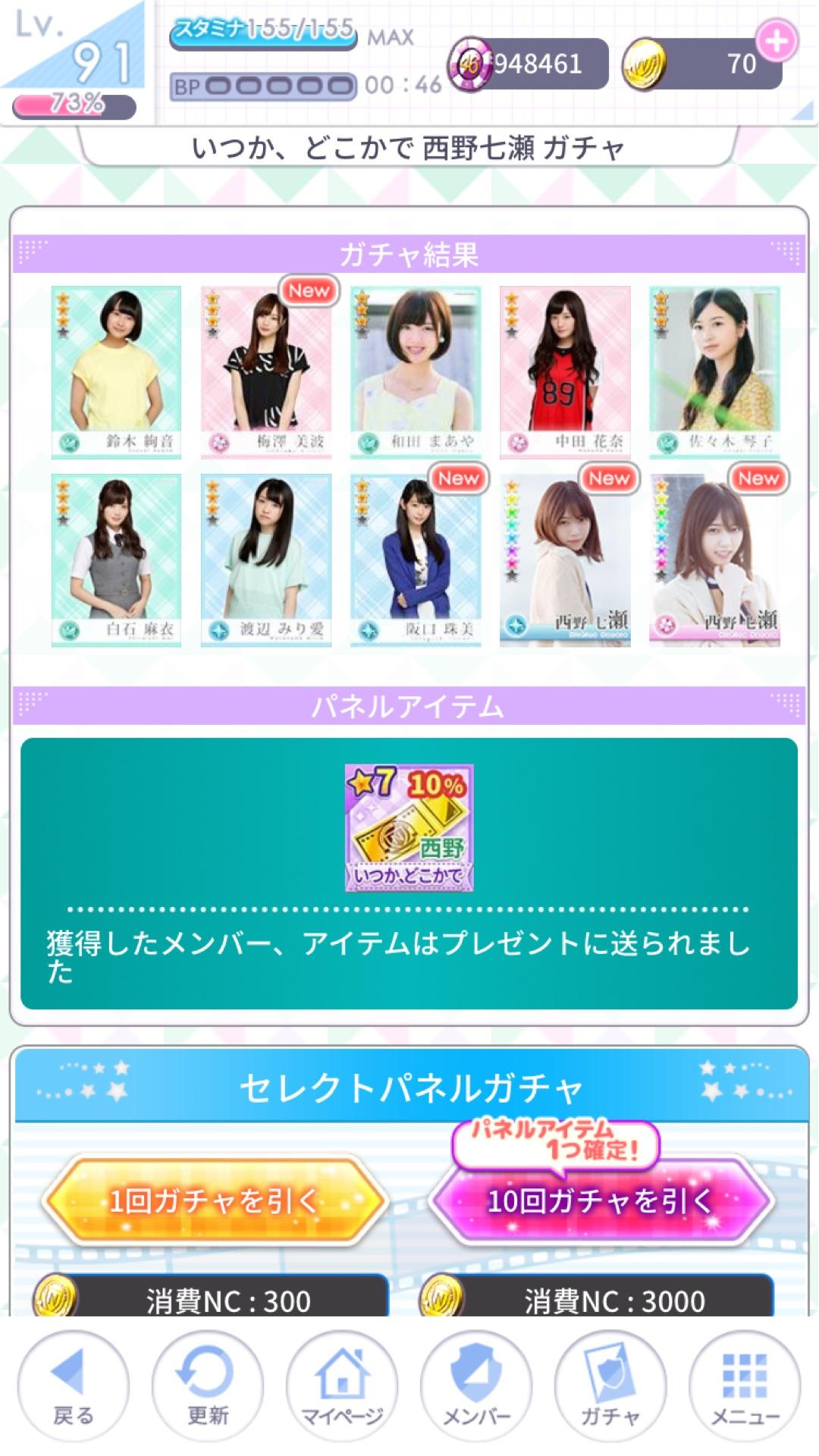Image resolution: width=819 pixels, height=1456 pixels.
Task: Open the ガチャ tab
Action: (x=610, y=1387)
